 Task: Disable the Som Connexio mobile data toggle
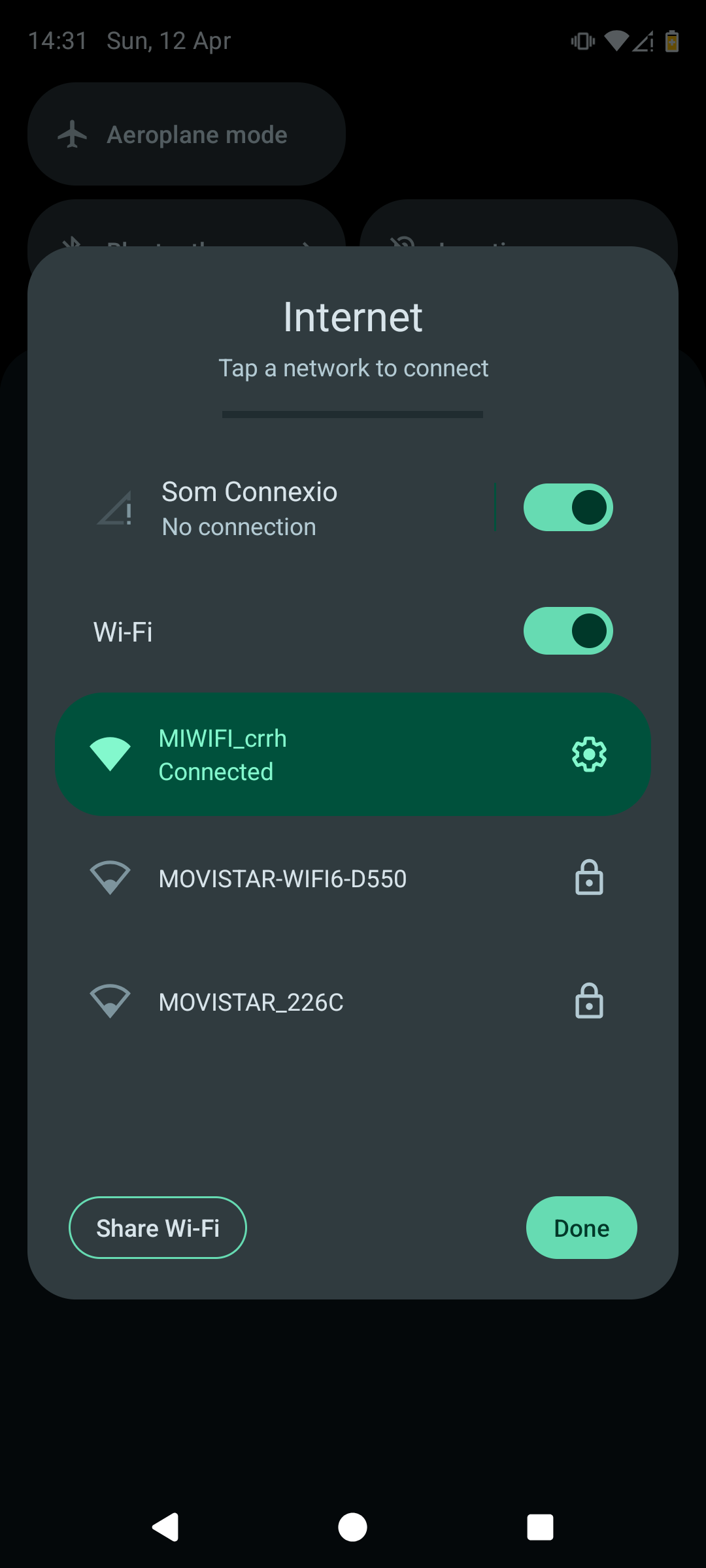pyautogui.click(x=567, y=507)
